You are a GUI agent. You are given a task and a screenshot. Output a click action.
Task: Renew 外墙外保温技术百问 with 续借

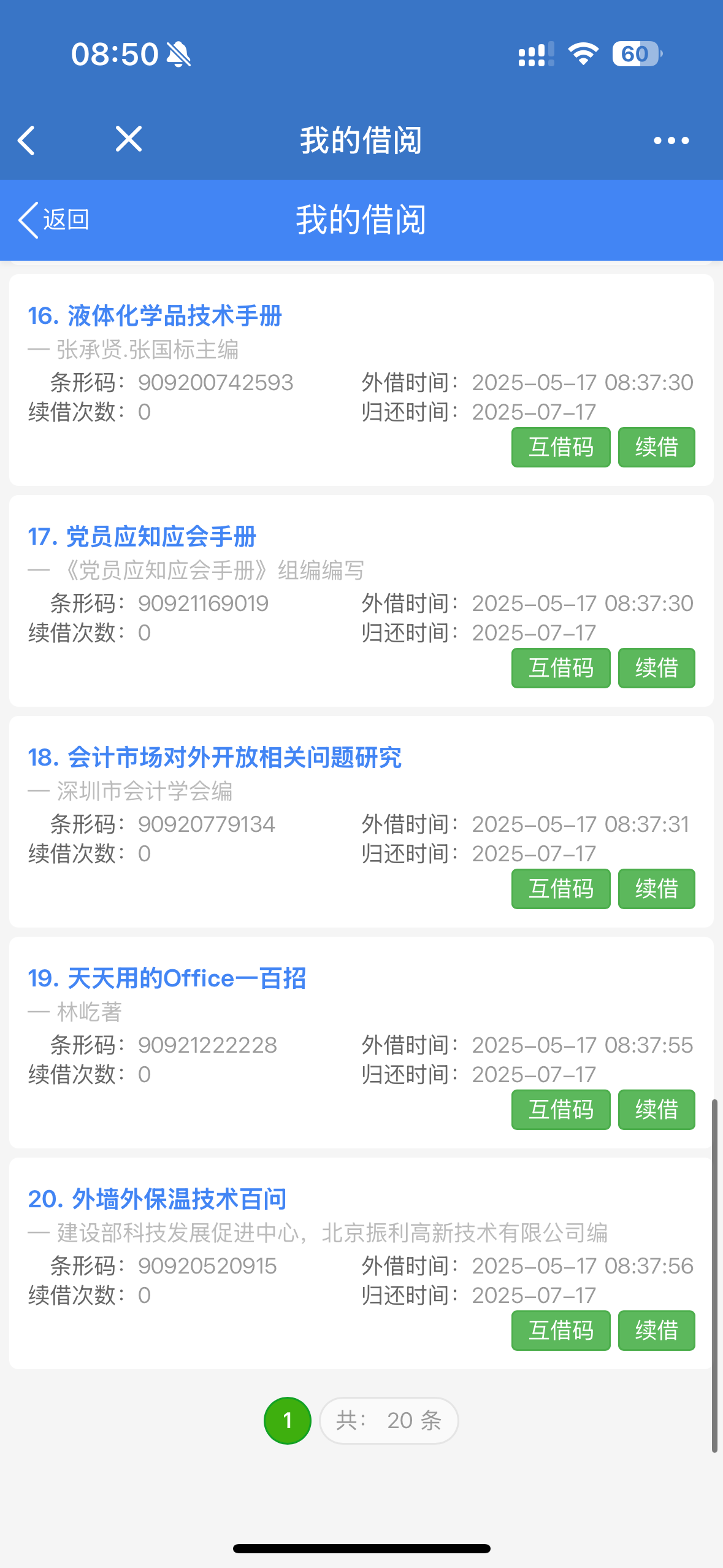656,1331
